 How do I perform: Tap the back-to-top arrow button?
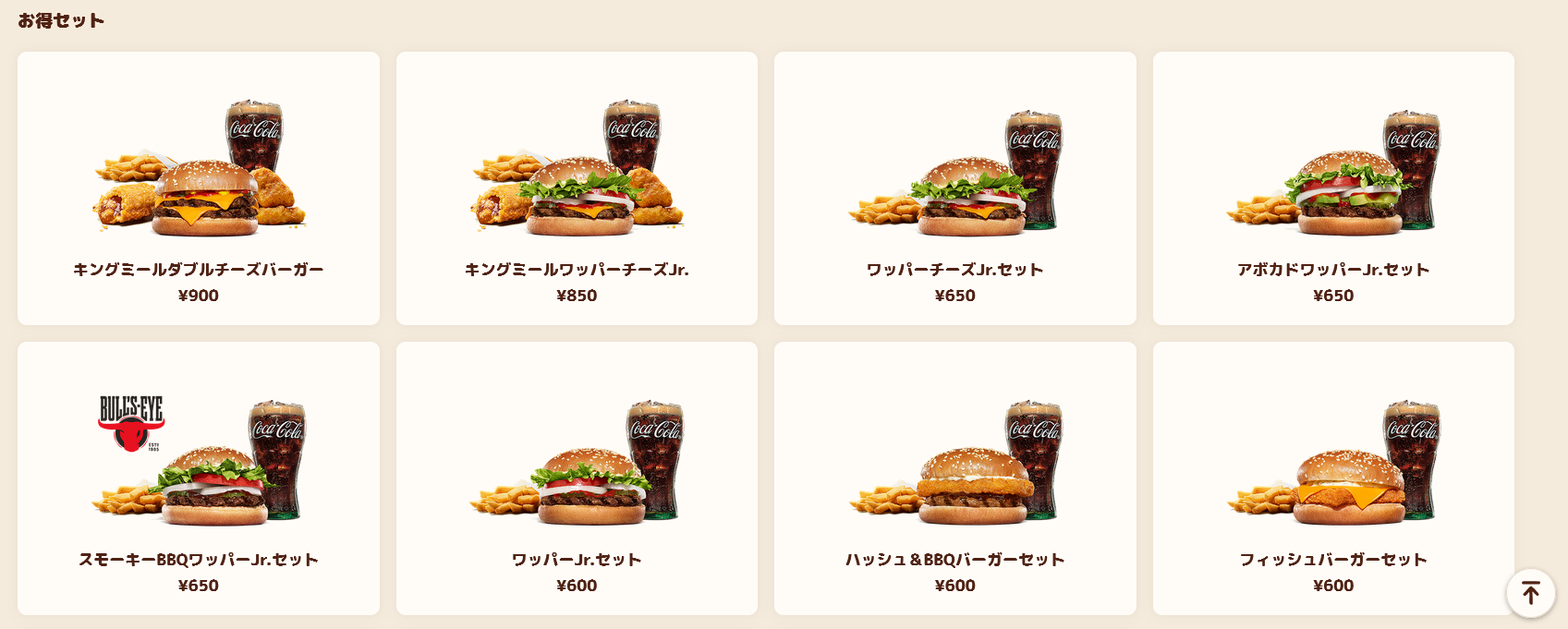(1530, 593)
